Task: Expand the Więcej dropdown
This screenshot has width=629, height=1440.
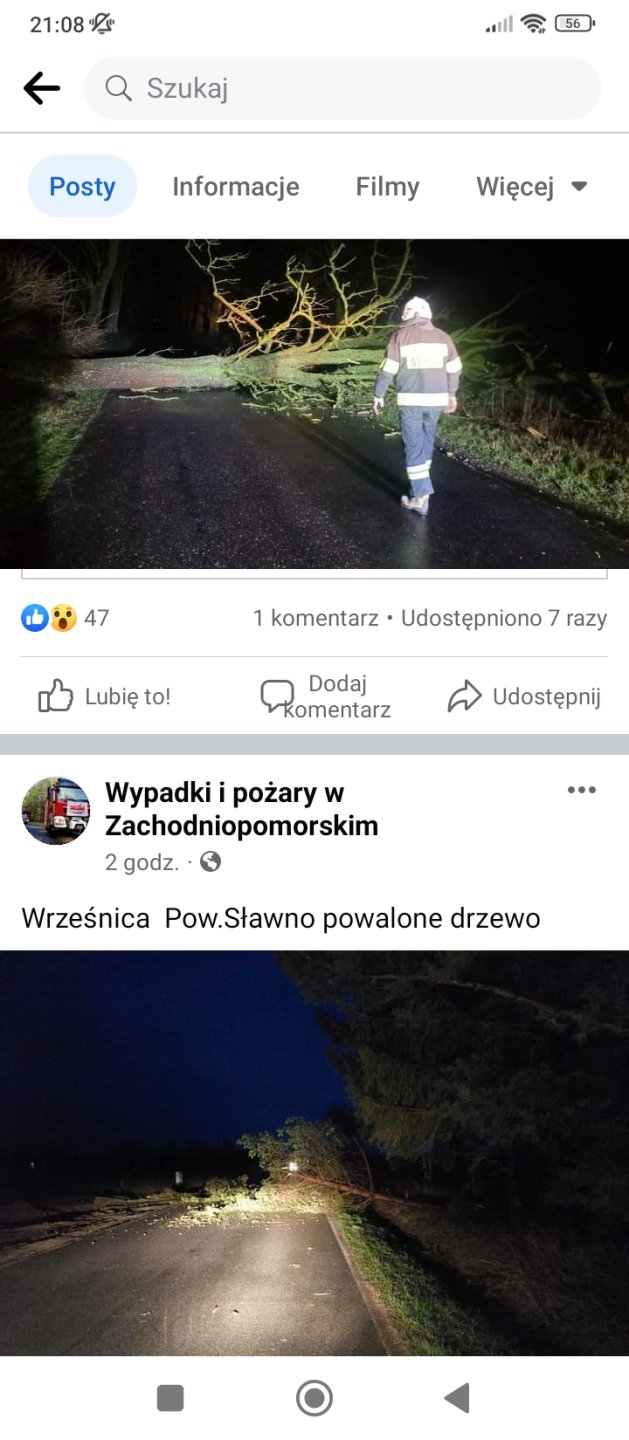Action: point(531,186)
